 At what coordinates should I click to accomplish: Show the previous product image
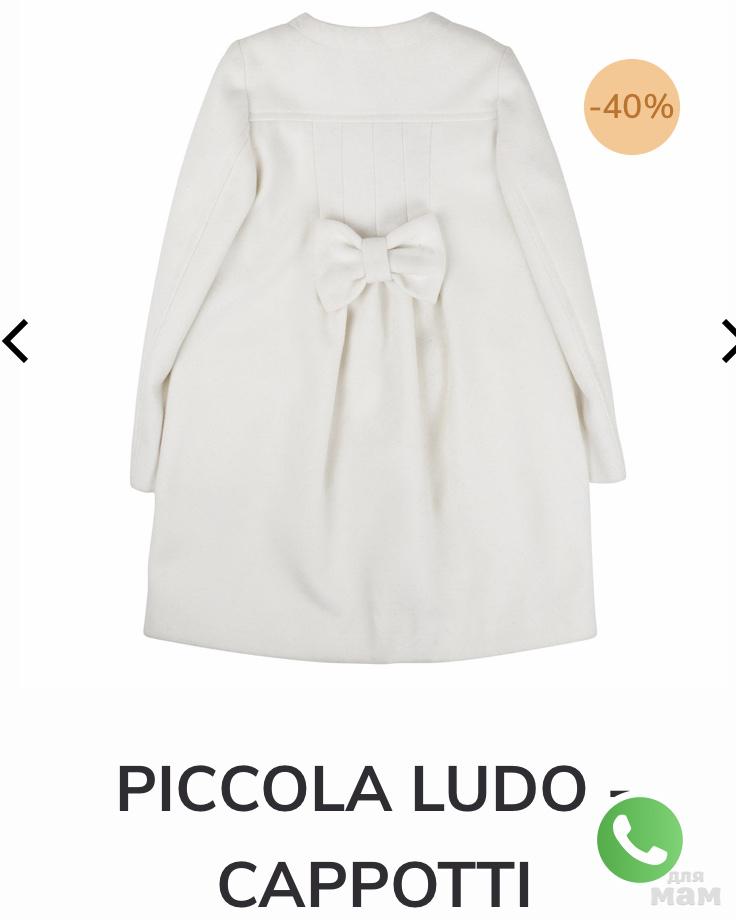[16, 341]
